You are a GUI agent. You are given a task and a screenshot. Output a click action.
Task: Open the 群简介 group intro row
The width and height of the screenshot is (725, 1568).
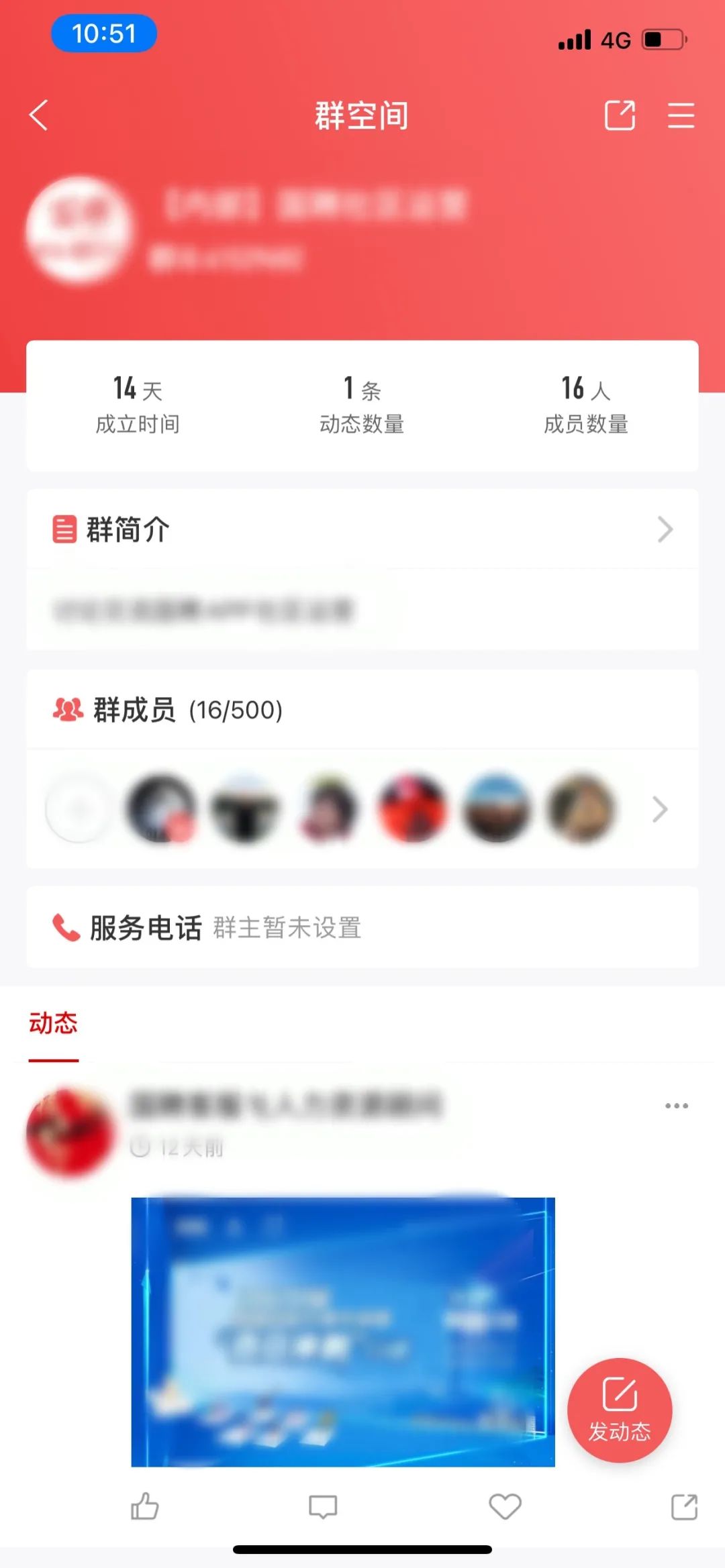tap(362, 529)
